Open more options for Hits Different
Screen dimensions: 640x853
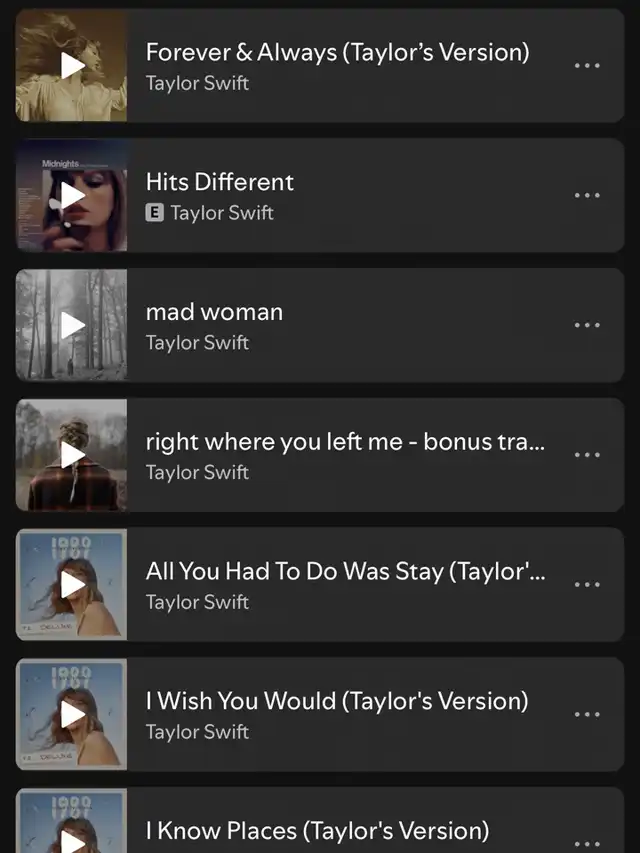coord(587,196)
